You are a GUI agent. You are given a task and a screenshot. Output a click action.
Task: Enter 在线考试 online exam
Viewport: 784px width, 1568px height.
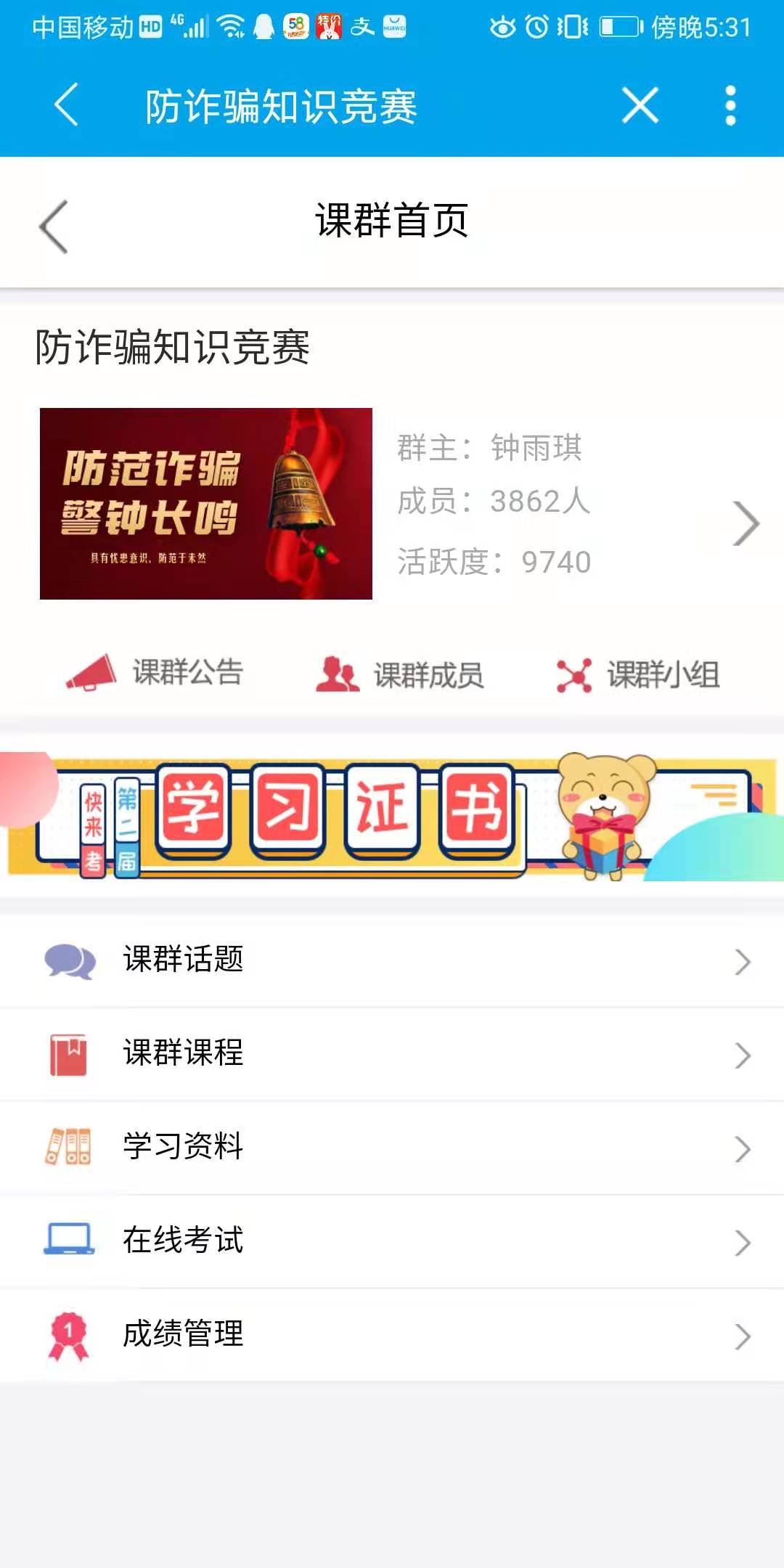(392, 1241)
